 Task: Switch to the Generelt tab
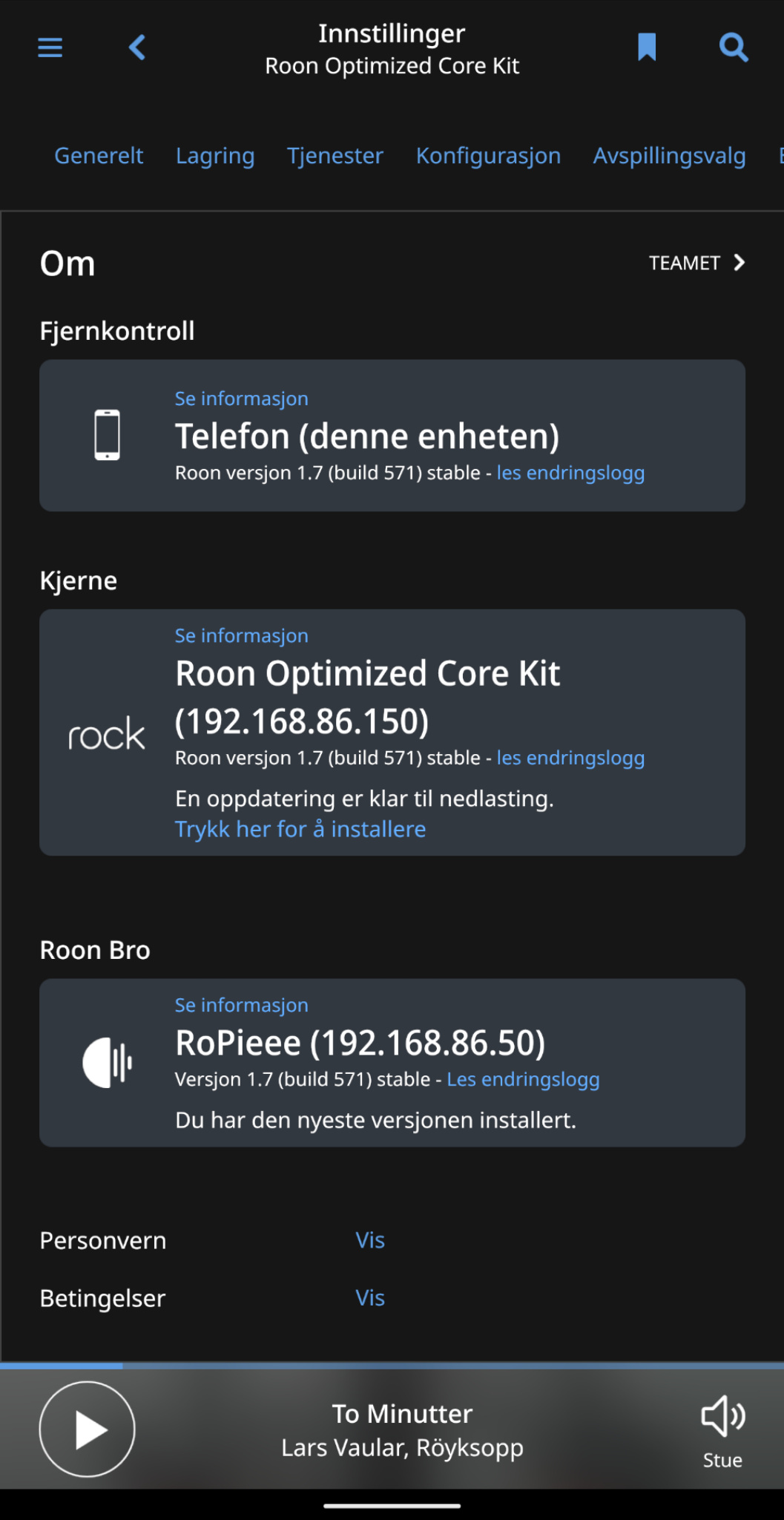coord(99,156)
